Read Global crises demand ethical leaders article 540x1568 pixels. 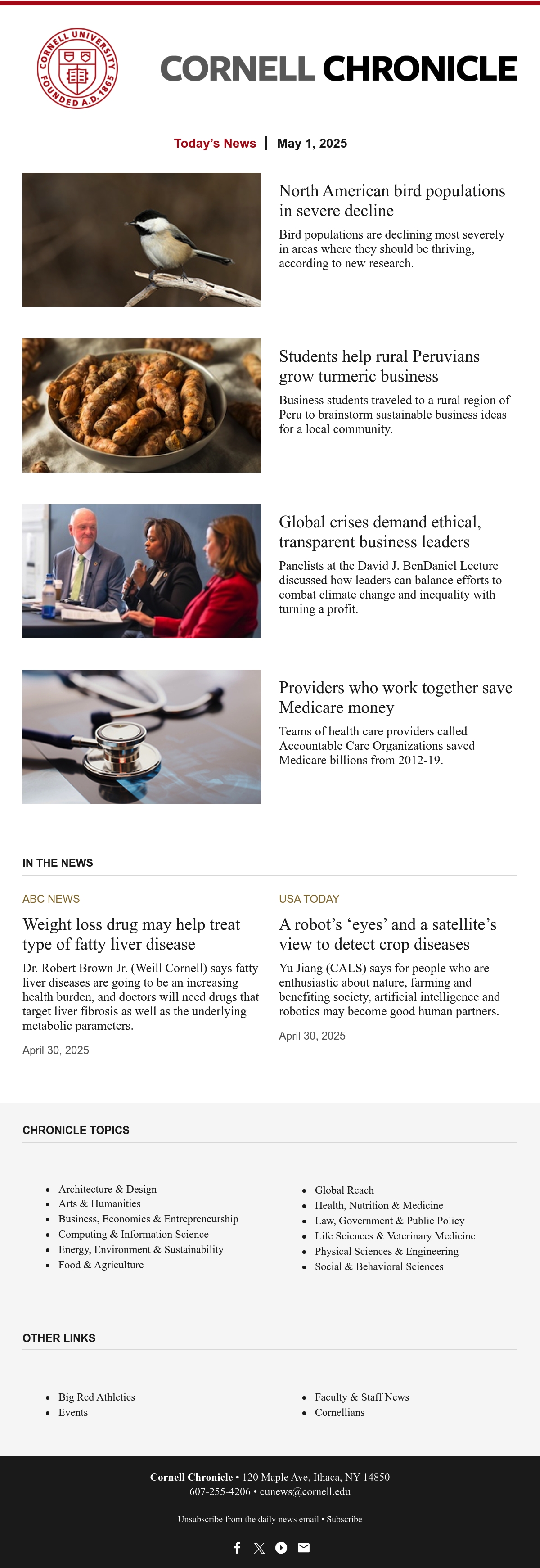point(380,532)
